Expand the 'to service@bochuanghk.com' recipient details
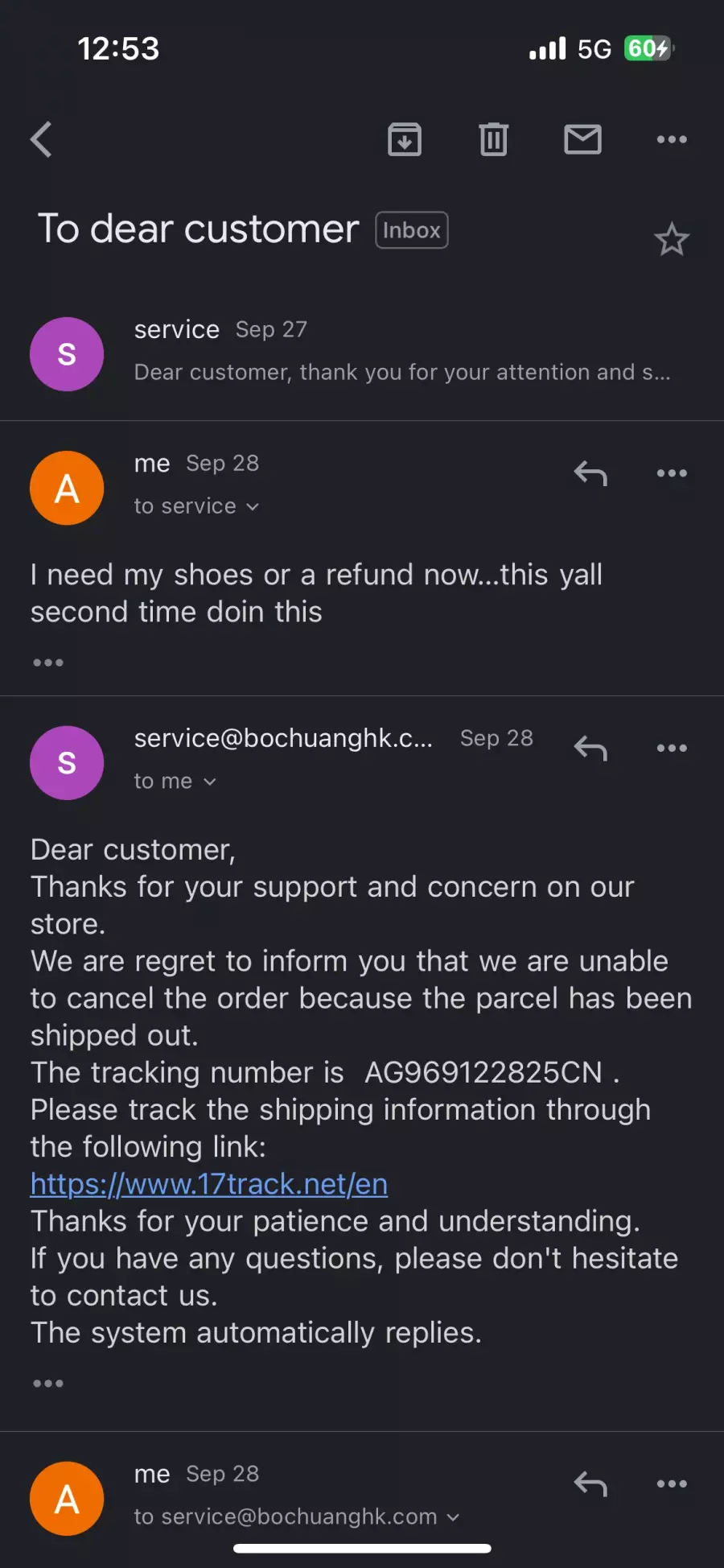This screenshot has width=724, height=1568. pyautogui.click(x=297, y=1516)
